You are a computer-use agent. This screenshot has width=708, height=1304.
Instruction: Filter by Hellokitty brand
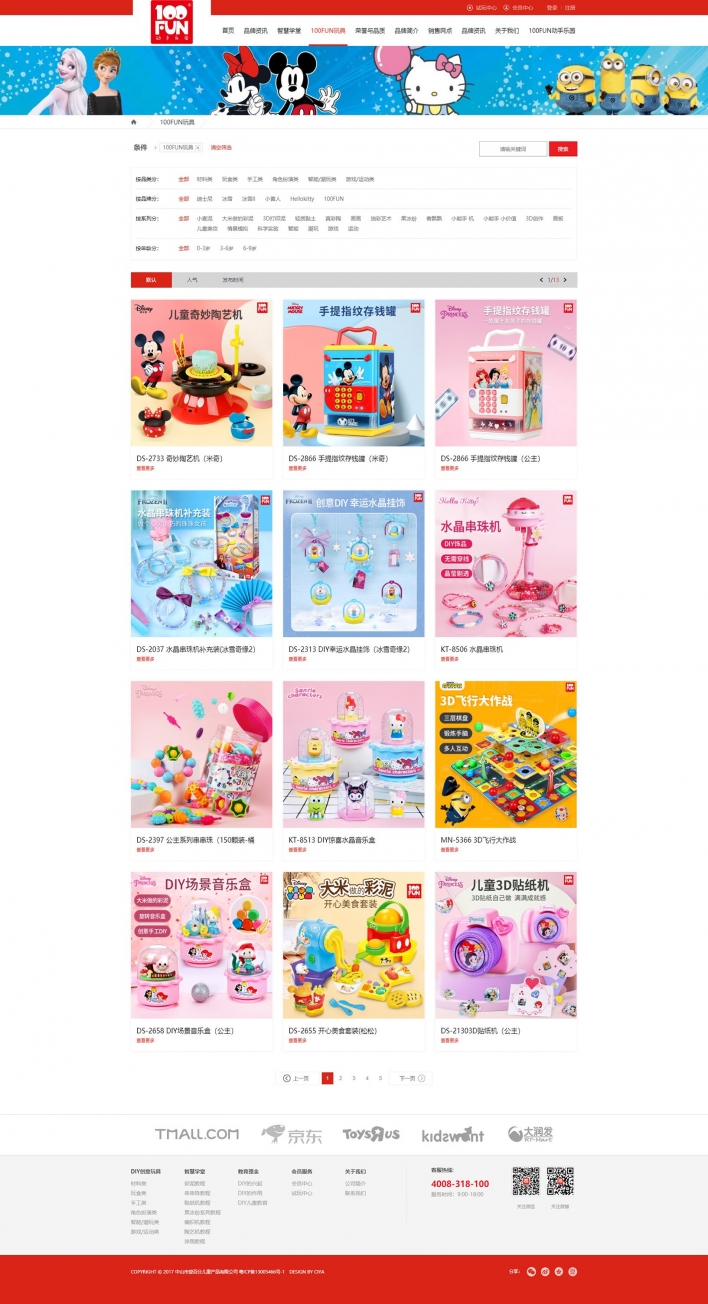[x=301, y=198]
